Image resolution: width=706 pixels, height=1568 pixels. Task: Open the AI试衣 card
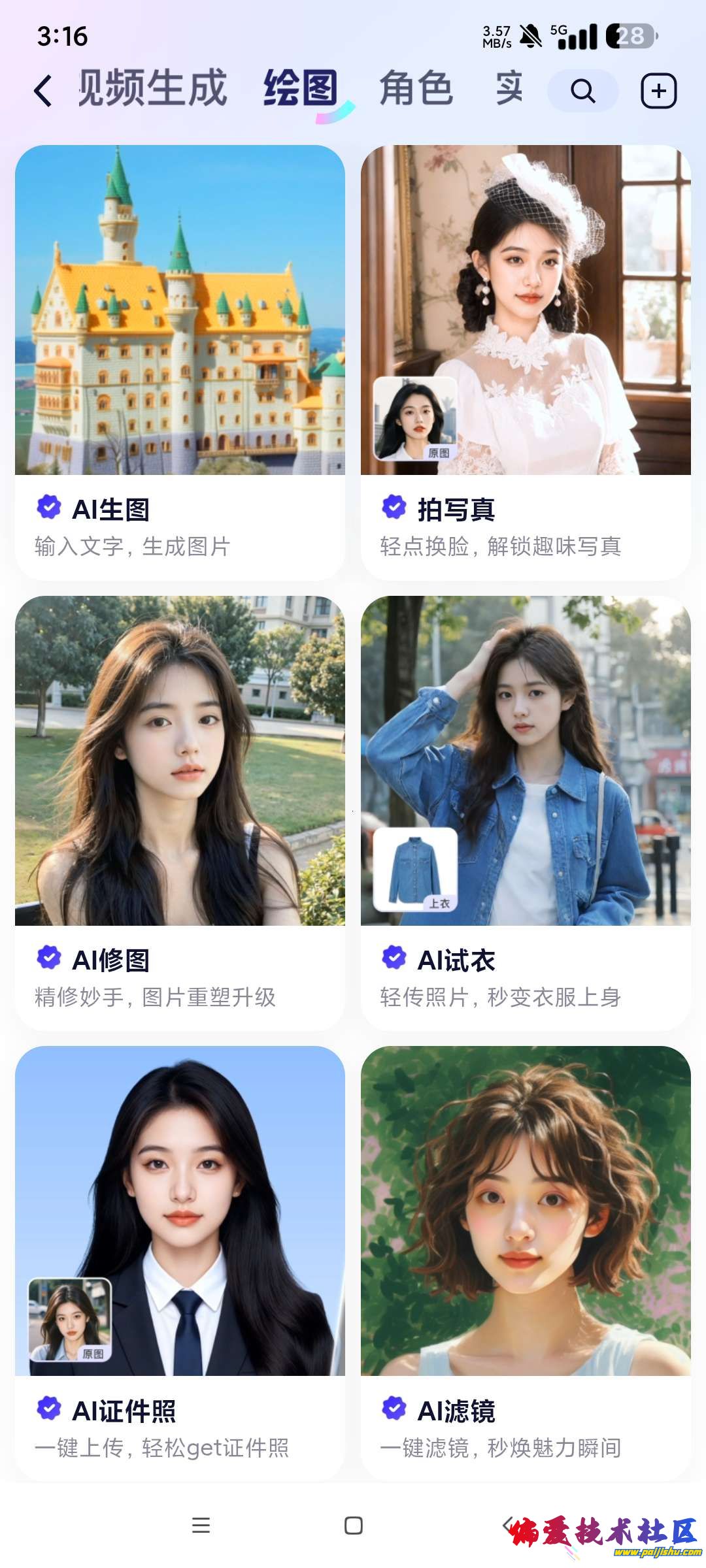(x=526, y=813)
